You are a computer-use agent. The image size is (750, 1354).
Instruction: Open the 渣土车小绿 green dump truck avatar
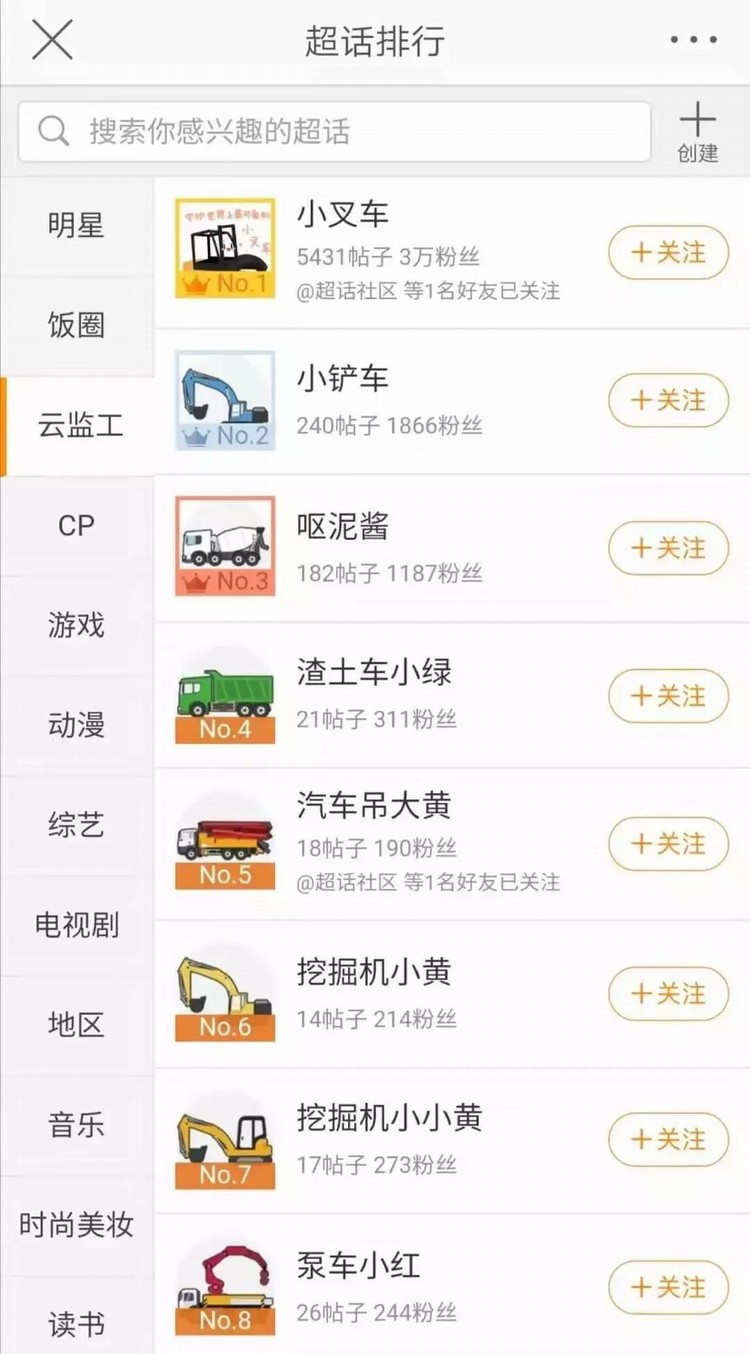point(224,694)
